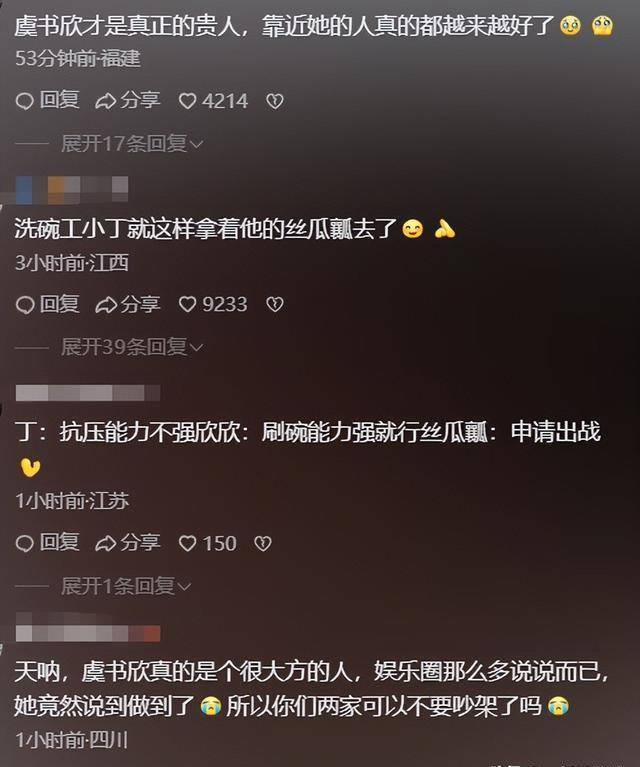Expand 展开17条回复
This screenshot has height=767, width=640.
click(132, 144)
